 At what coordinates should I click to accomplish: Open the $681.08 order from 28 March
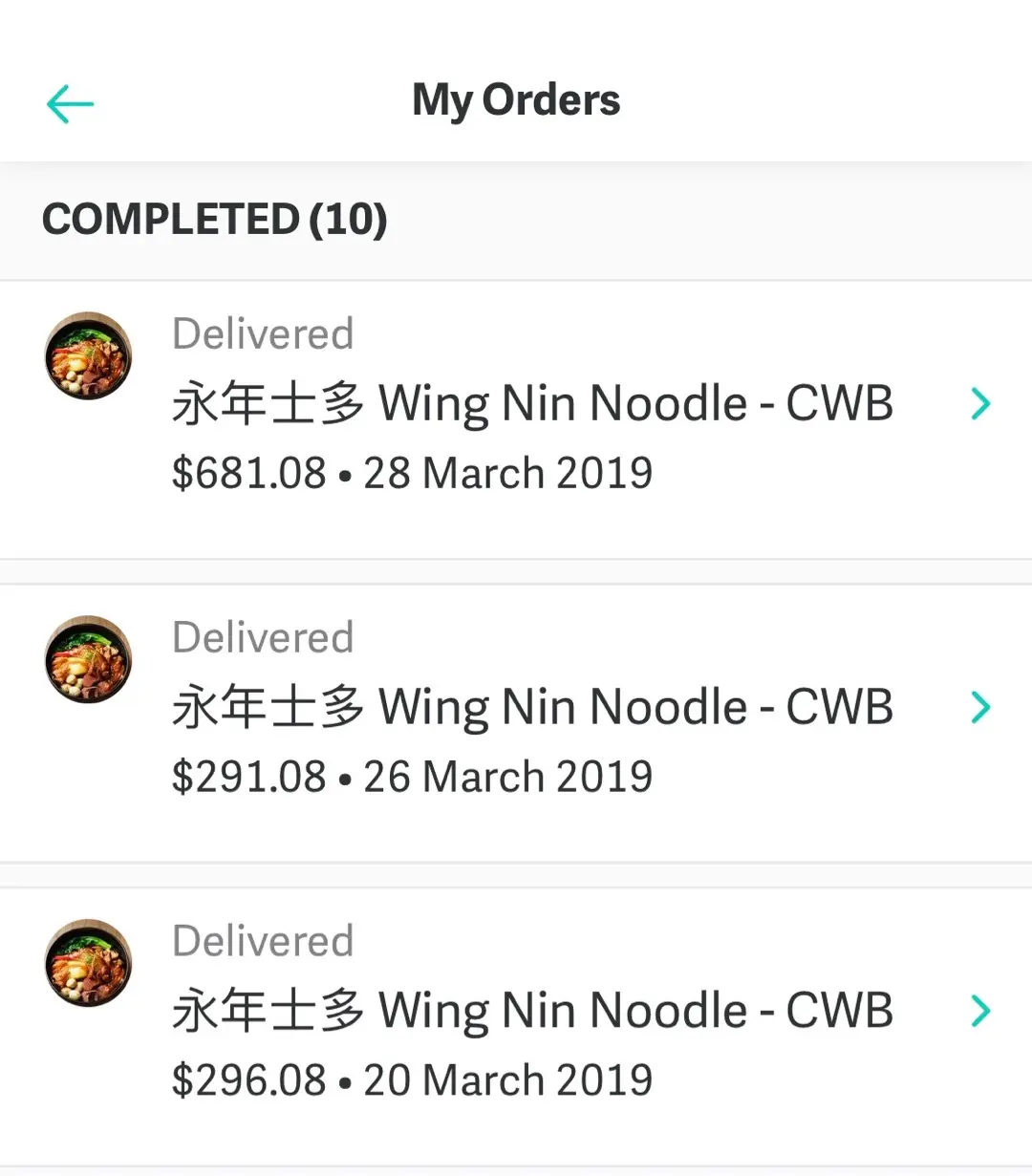tap(531, 404)
